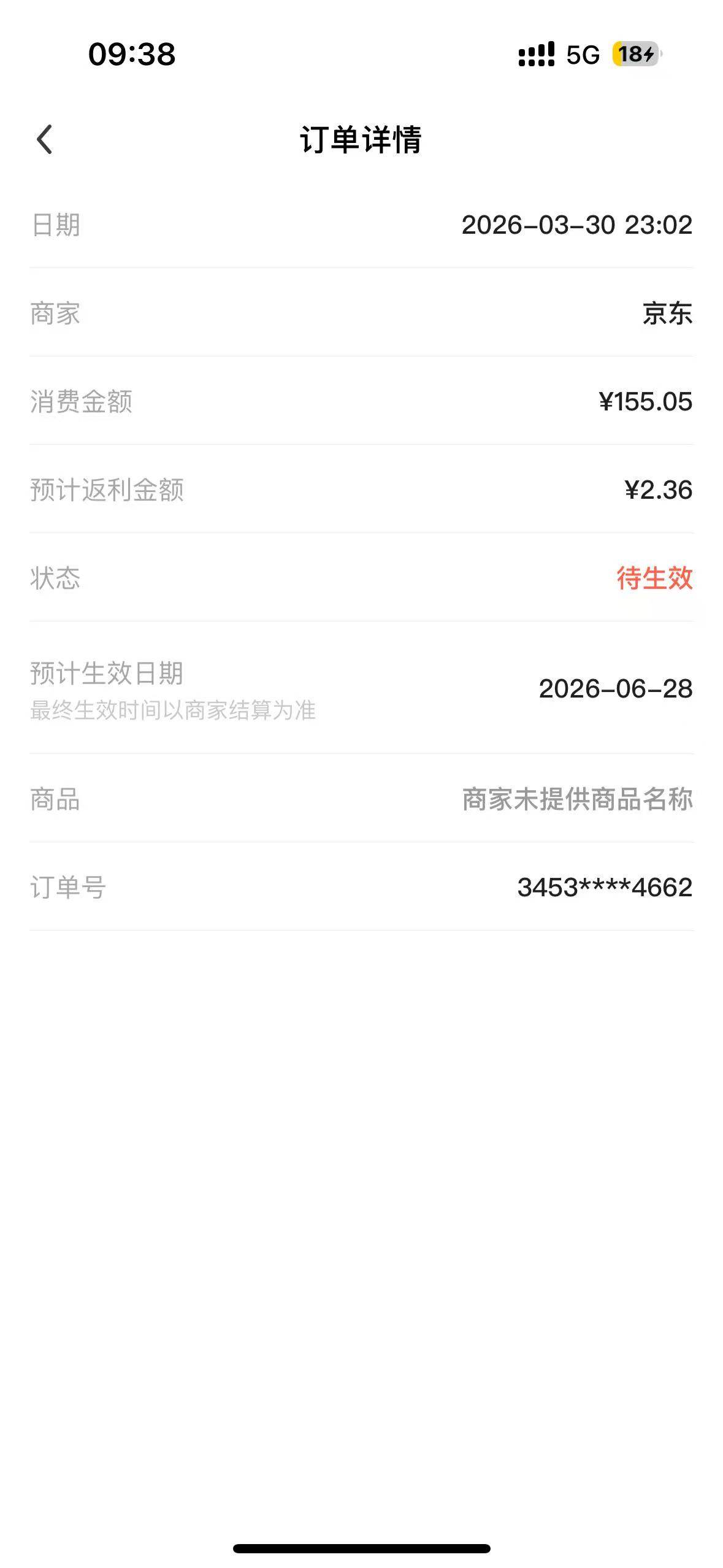This screenshot has width=723, height=1568.
Task: Select the 订单详情 title tab
Action: coord(361,140)
